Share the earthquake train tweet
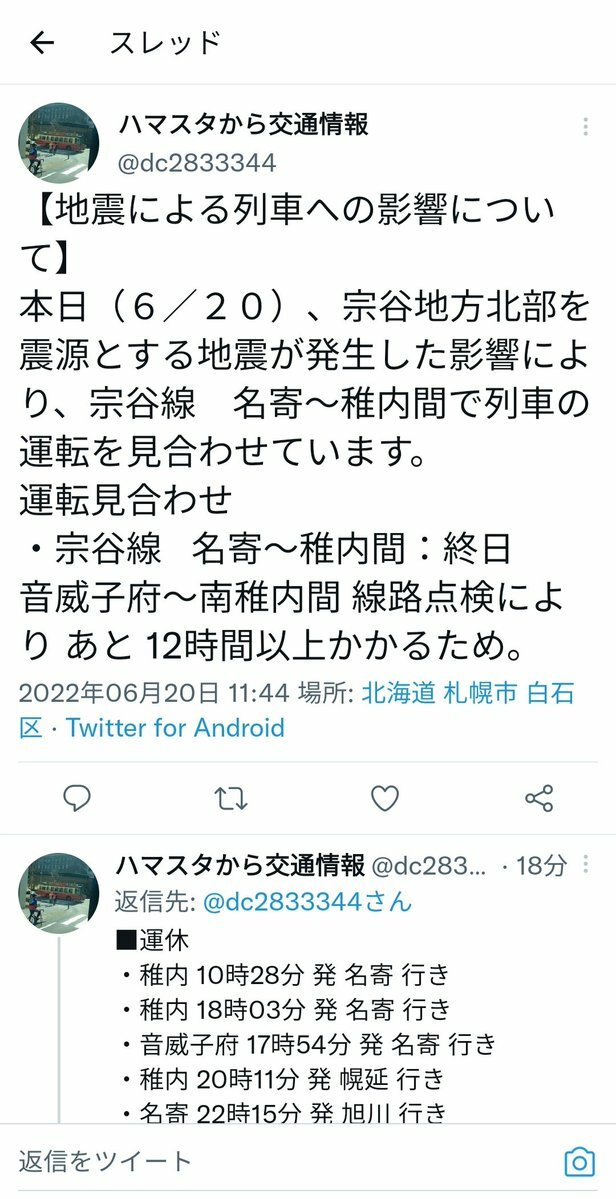This screenshot has height=1199, width=616. (539, 797)
